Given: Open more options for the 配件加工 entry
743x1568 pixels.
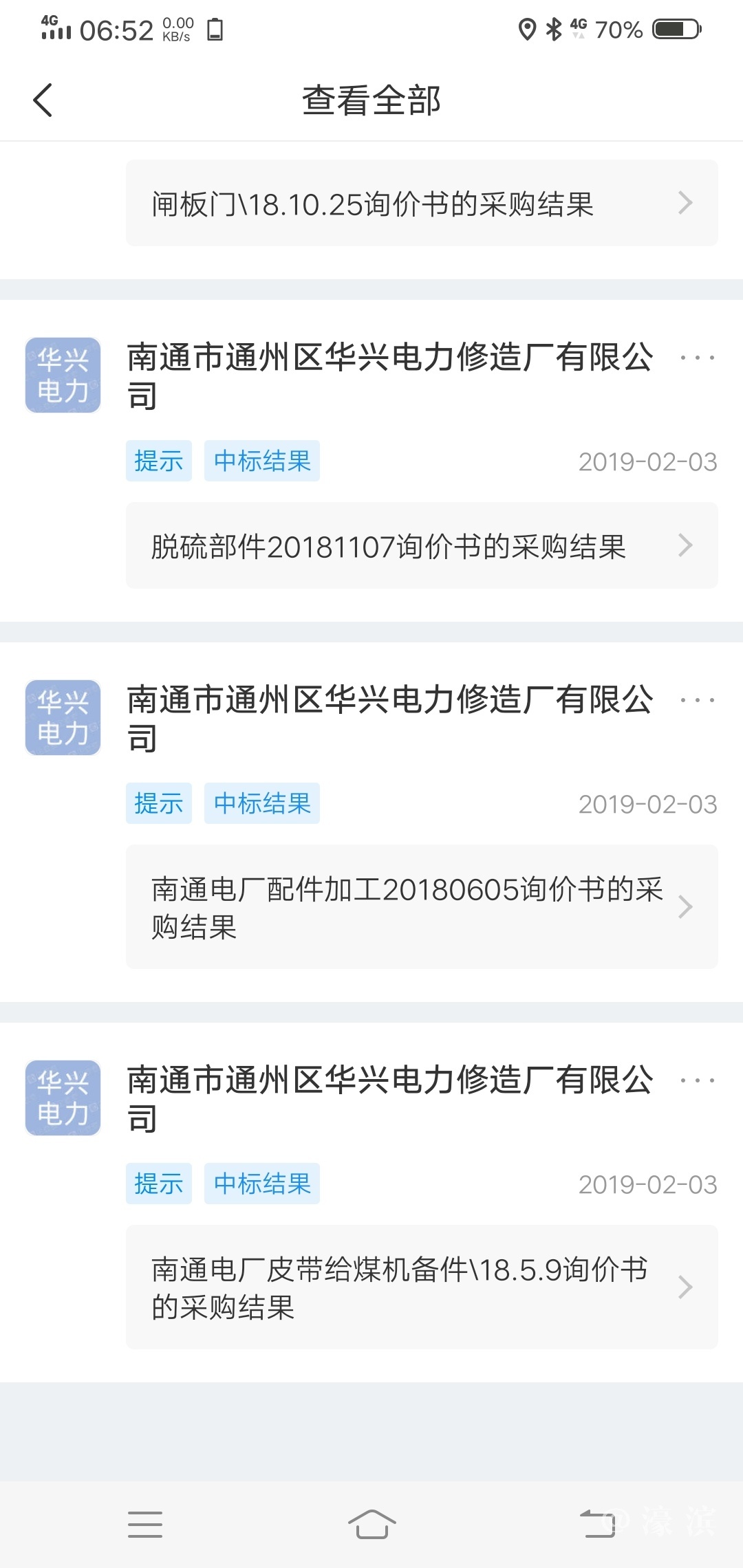Looking at the screenshot, I should click(x=697, y=700).
